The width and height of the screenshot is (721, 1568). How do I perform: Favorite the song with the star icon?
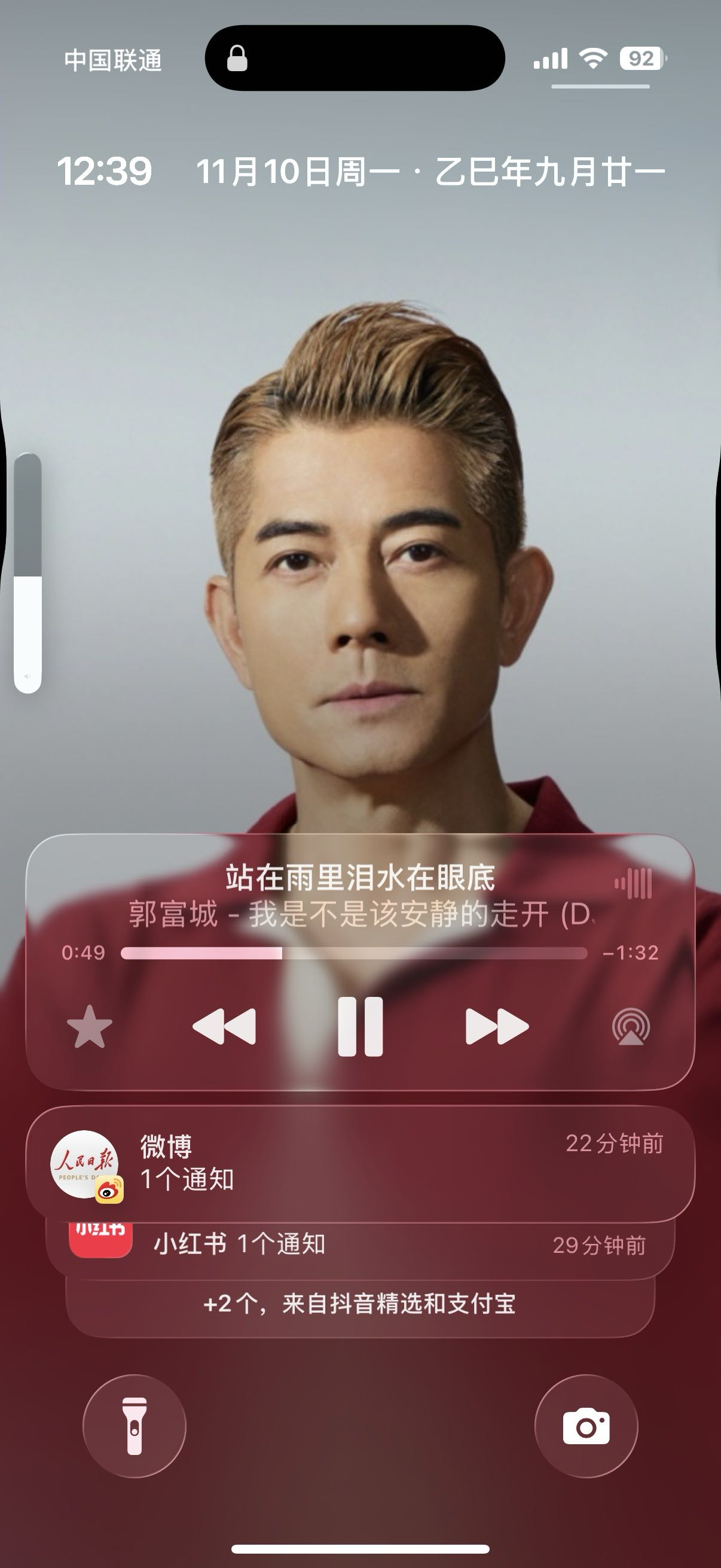click(x=90, y=1026)
